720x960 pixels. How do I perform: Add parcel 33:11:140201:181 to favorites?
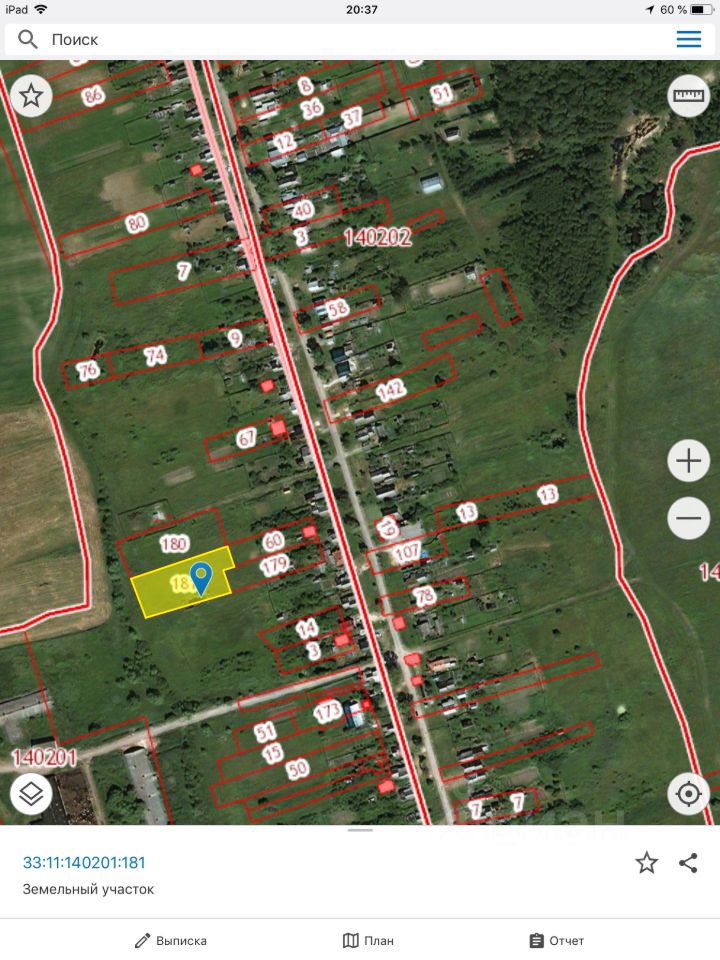point(647,863)
